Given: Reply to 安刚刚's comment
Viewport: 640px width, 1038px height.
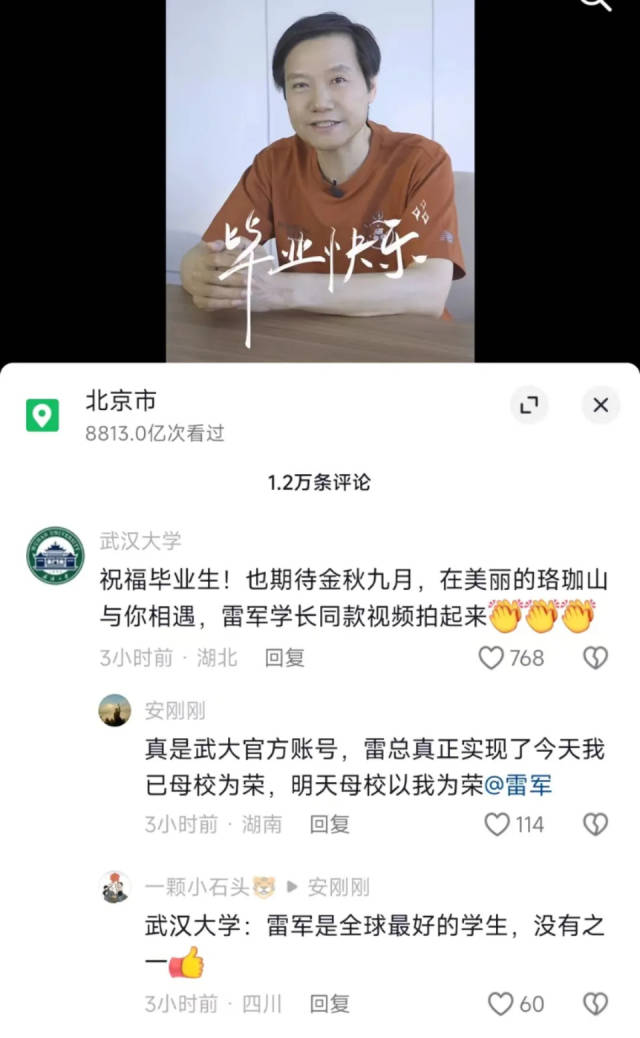Looking at the screenshot, I should [x=329, y=823].
